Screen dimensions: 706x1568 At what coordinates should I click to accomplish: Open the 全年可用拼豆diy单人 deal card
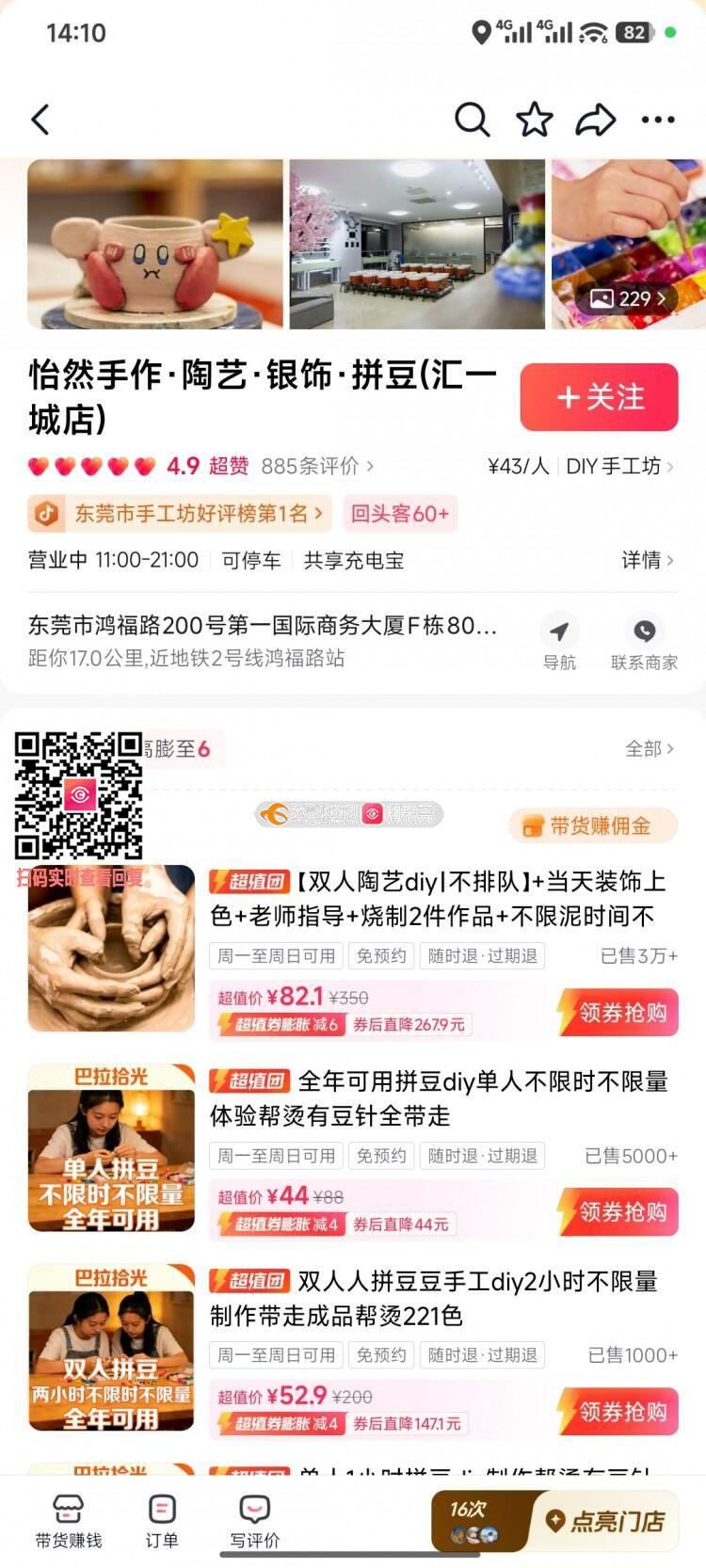pos(438,1098)
